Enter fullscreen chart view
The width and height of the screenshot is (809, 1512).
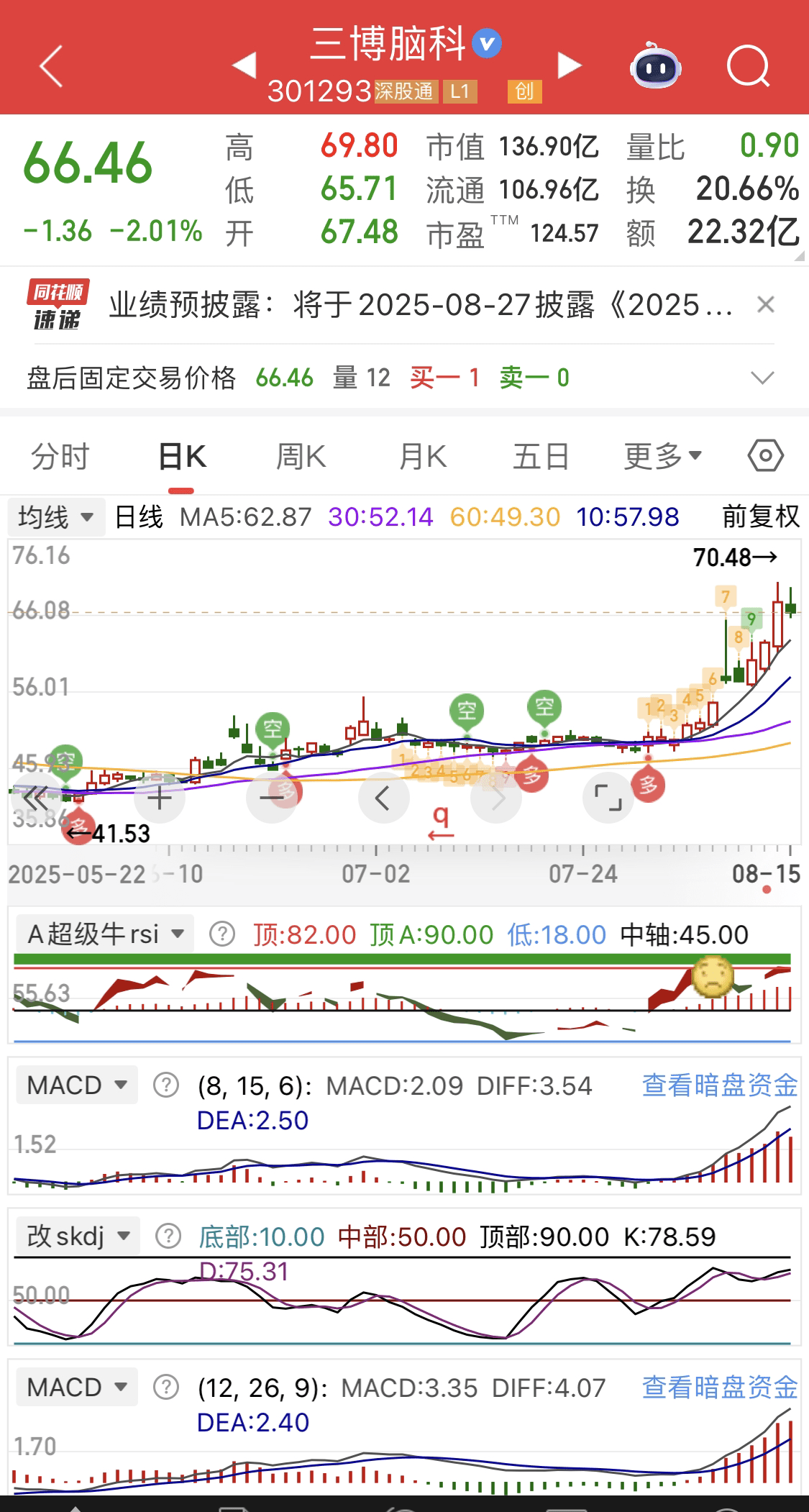[x=608, y=798]
